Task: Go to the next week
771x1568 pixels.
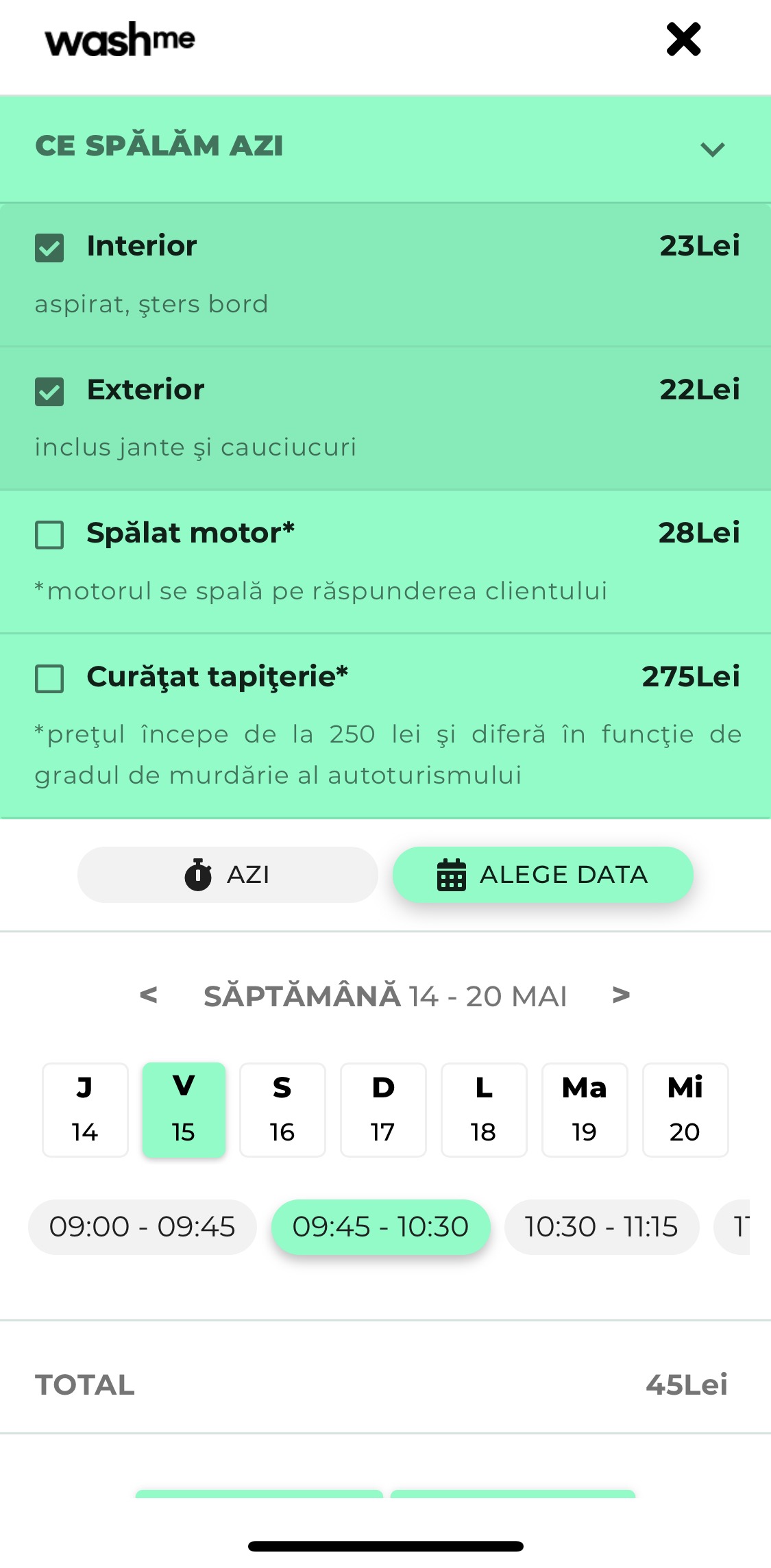Action: [x=621, y=995]
